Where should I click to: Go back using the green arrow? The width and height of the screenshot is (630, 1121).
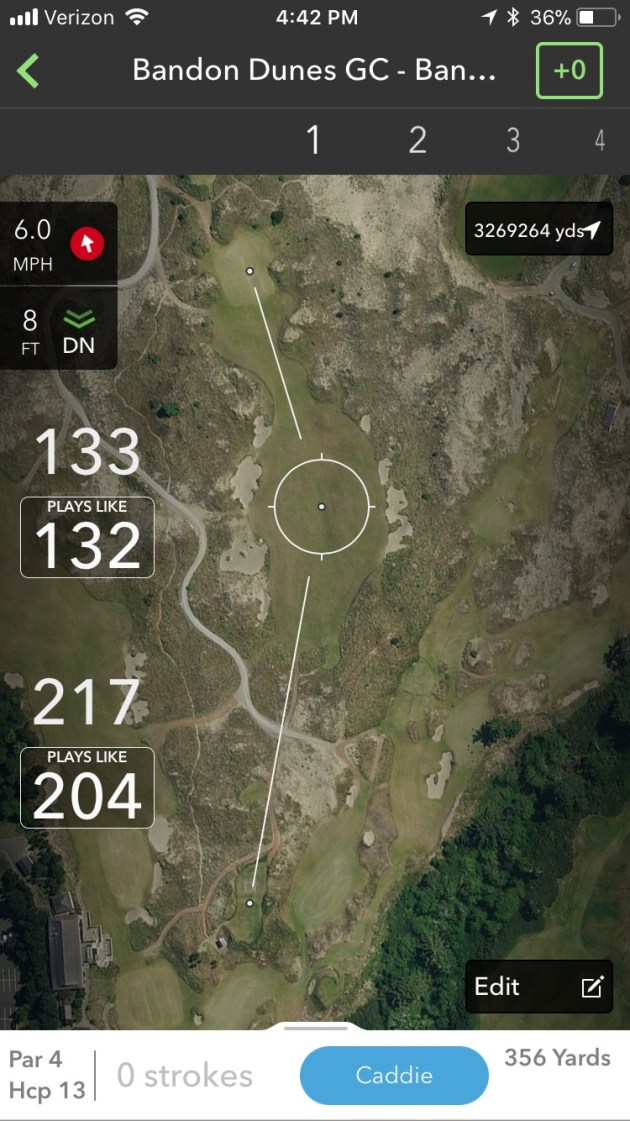point(29,70)
